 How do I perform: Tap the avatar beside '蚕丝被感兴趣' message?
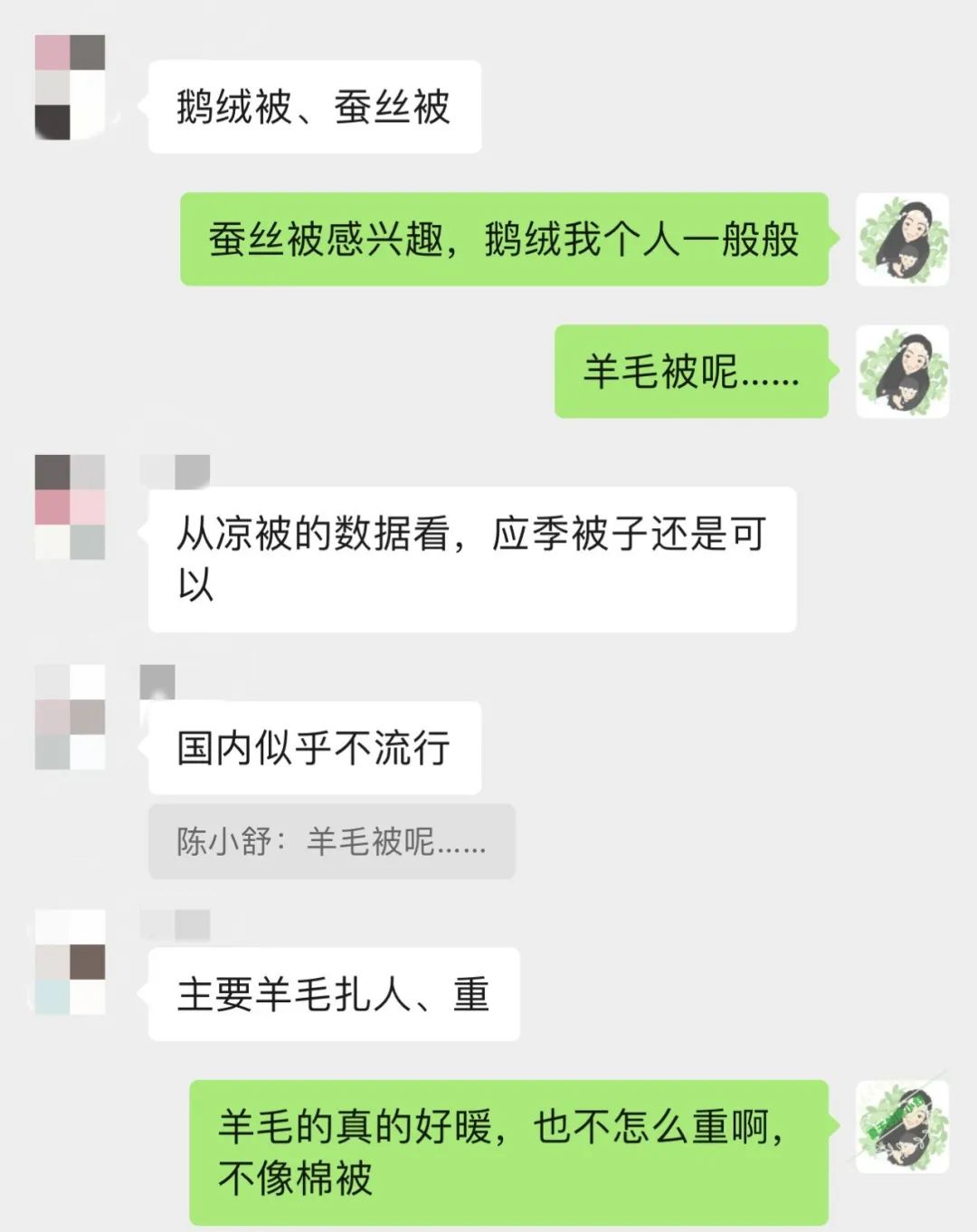pos(902,240)
